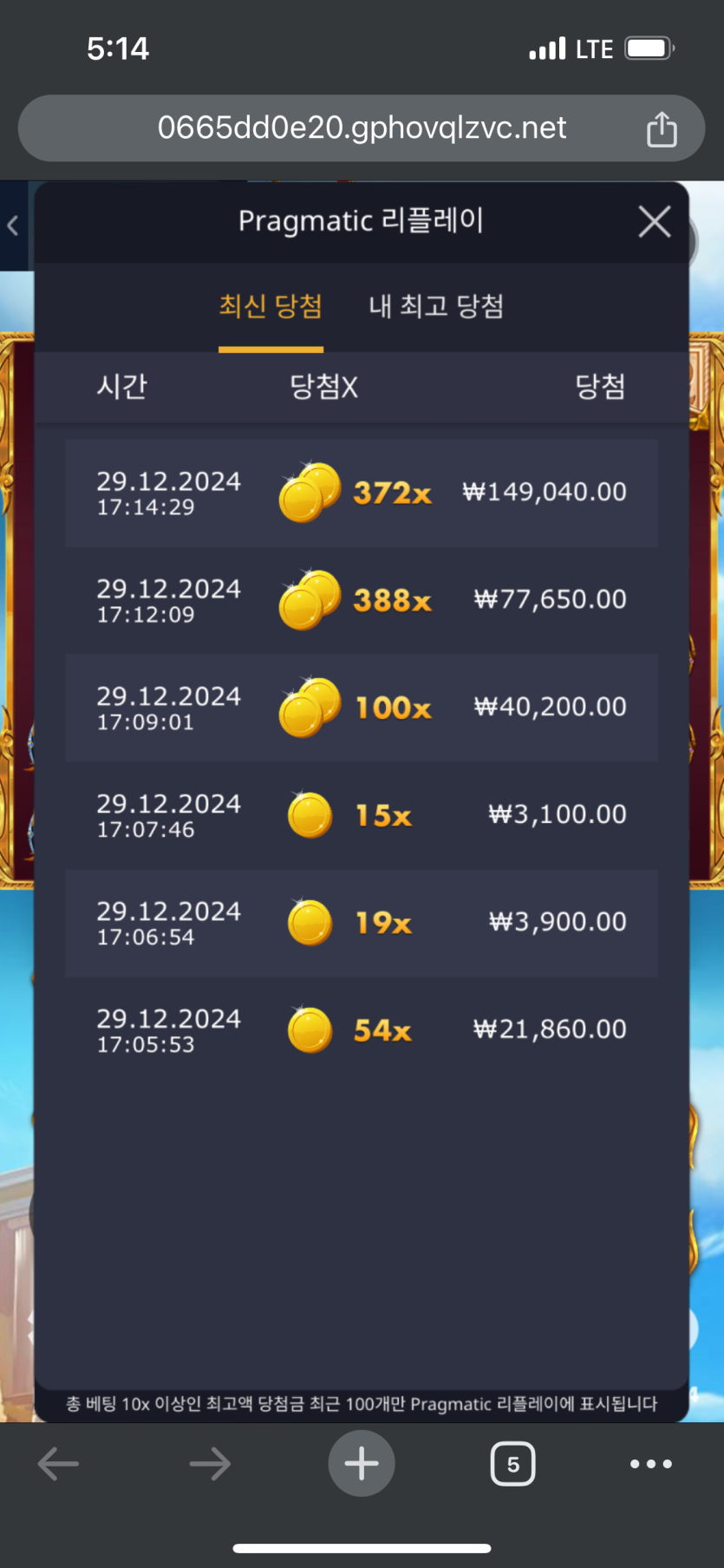Go forward in browser history
The image size is (724, 1568).
(x=210, y=1464)
